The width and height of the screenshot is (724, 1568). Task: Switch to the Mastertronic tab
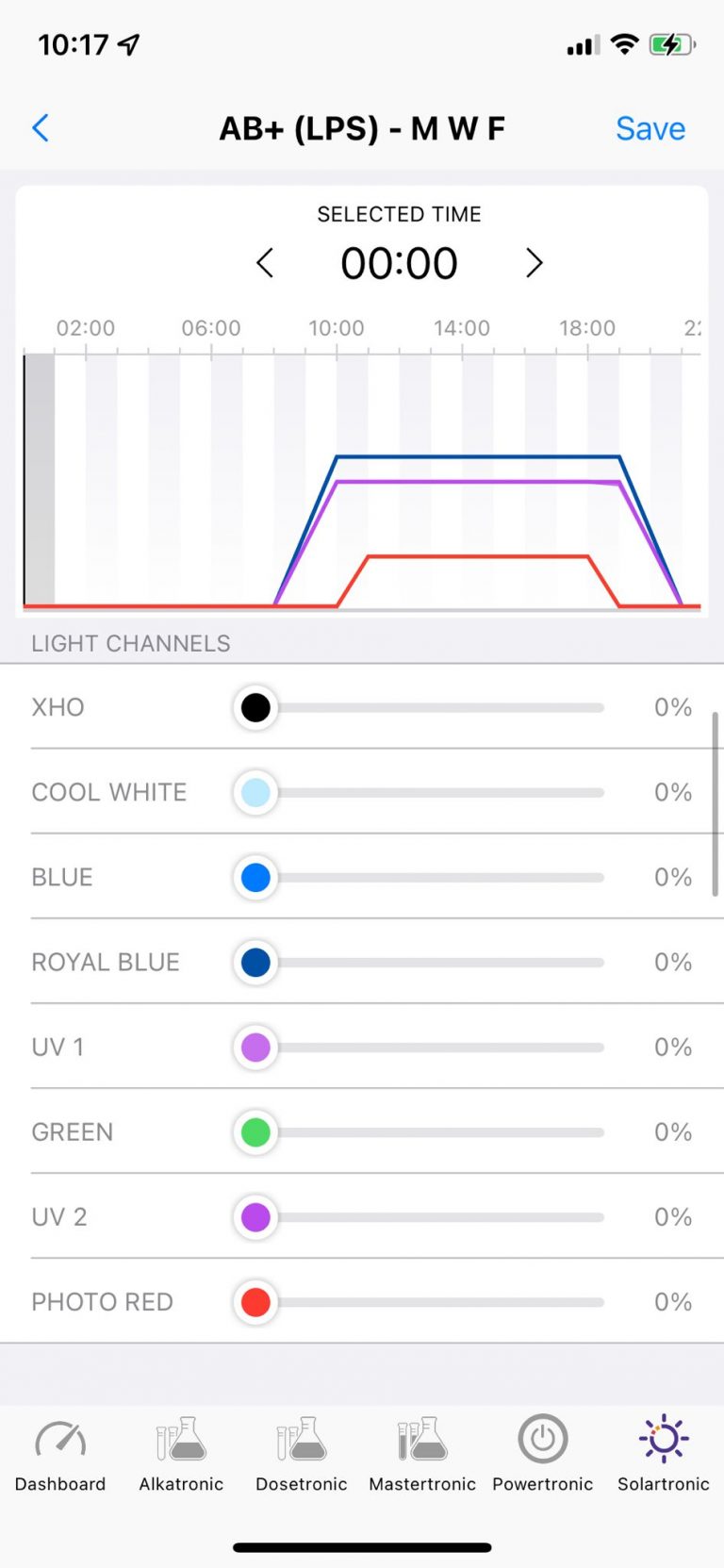pos(422,1455)
